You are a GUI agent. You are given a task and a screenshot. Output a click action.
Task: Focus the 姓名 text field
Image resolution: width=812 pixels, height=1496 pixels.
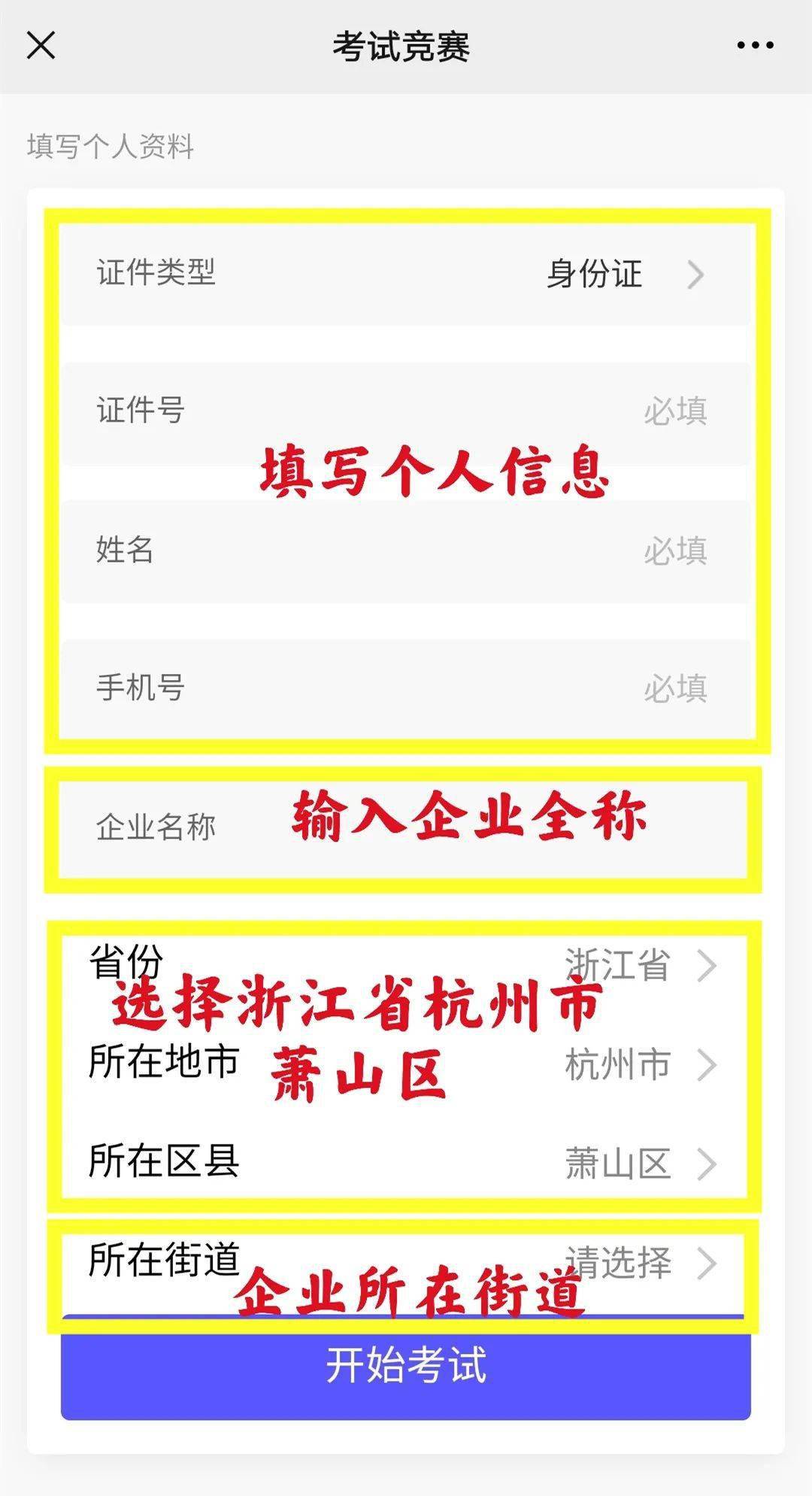(406, 551)
